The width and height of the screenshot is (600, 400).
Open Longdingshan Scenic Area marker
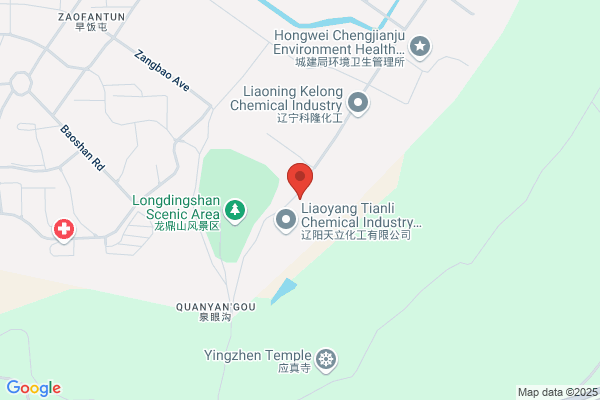(x=235, y=212)
